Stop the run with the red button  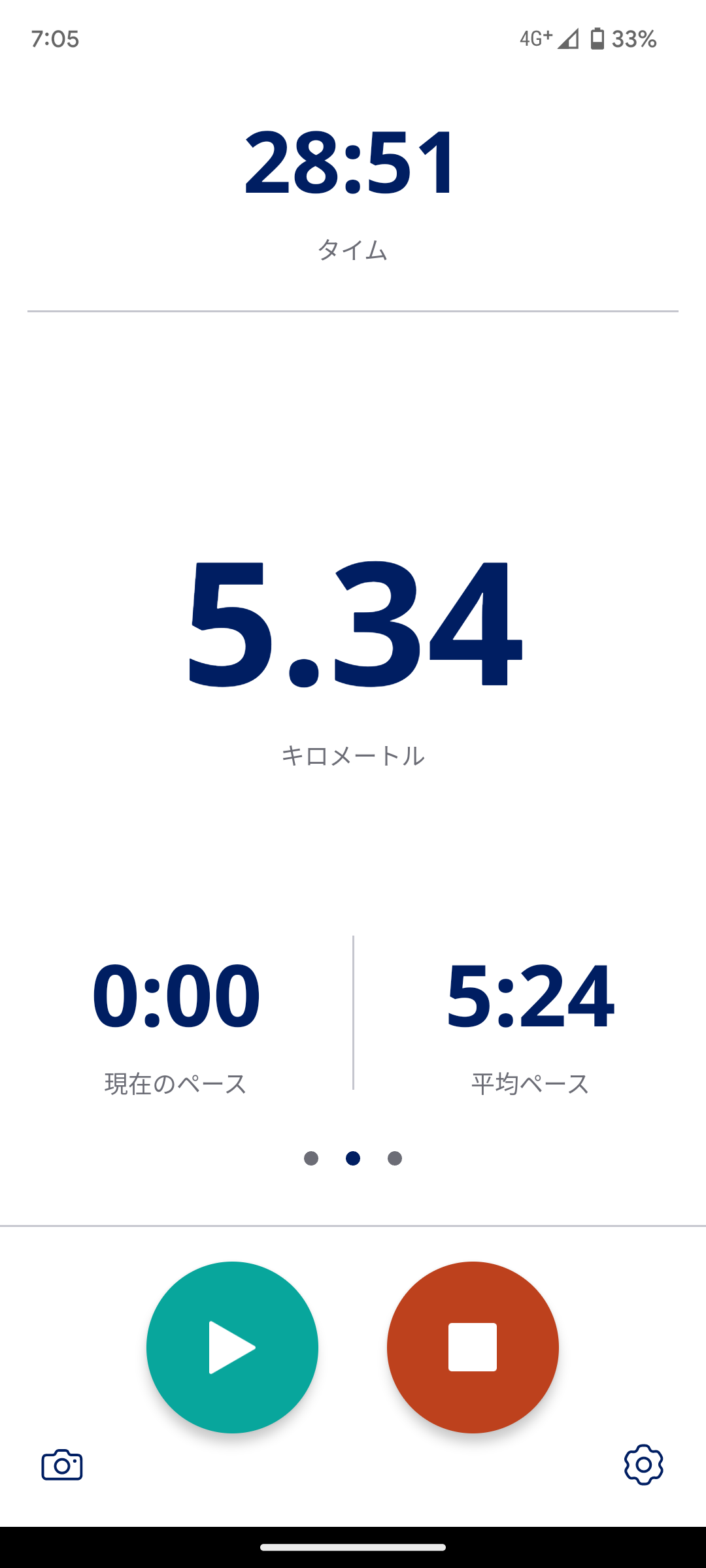coord(473,1347)
